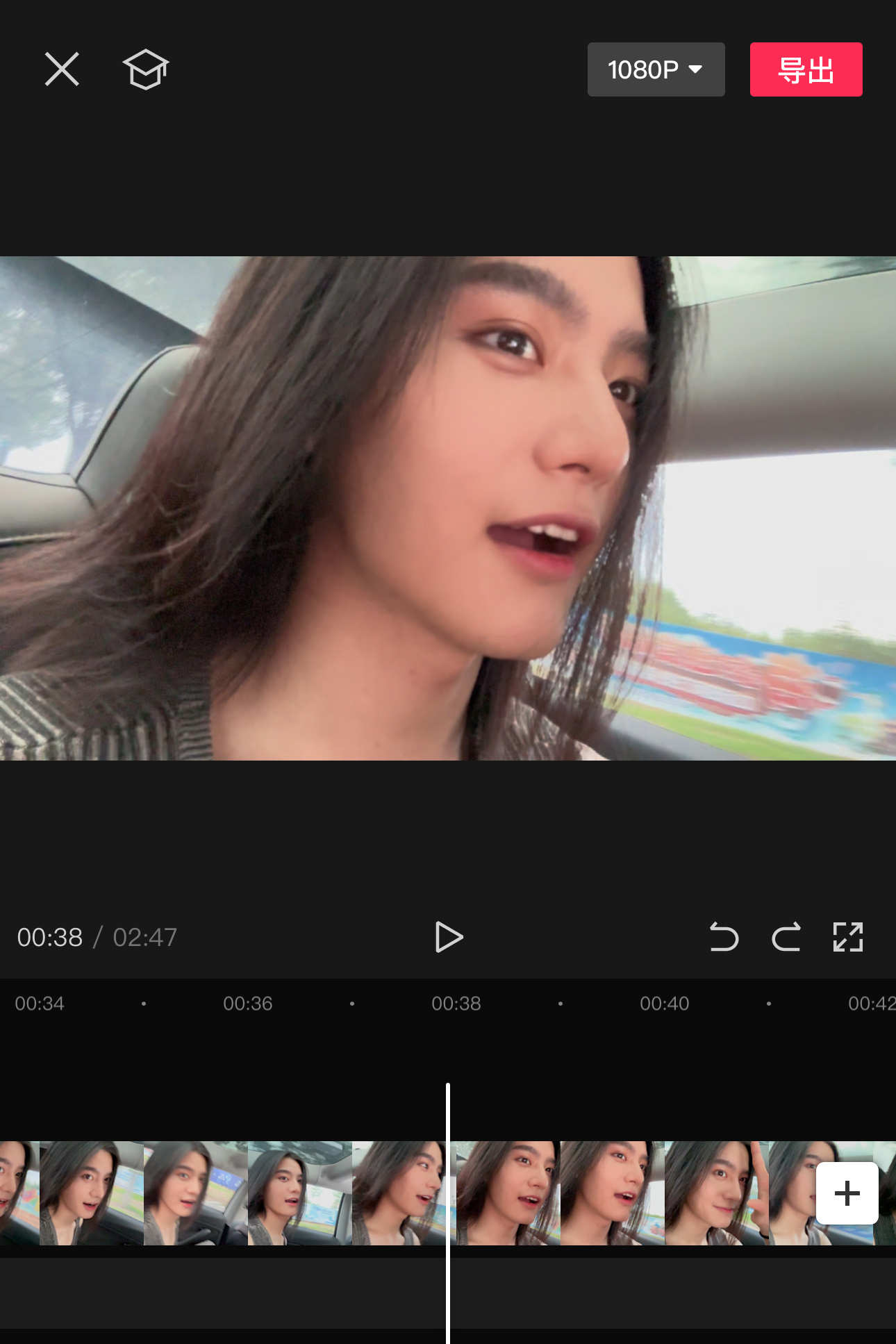
Task: Play the video preview
Action: pos(448,937)
